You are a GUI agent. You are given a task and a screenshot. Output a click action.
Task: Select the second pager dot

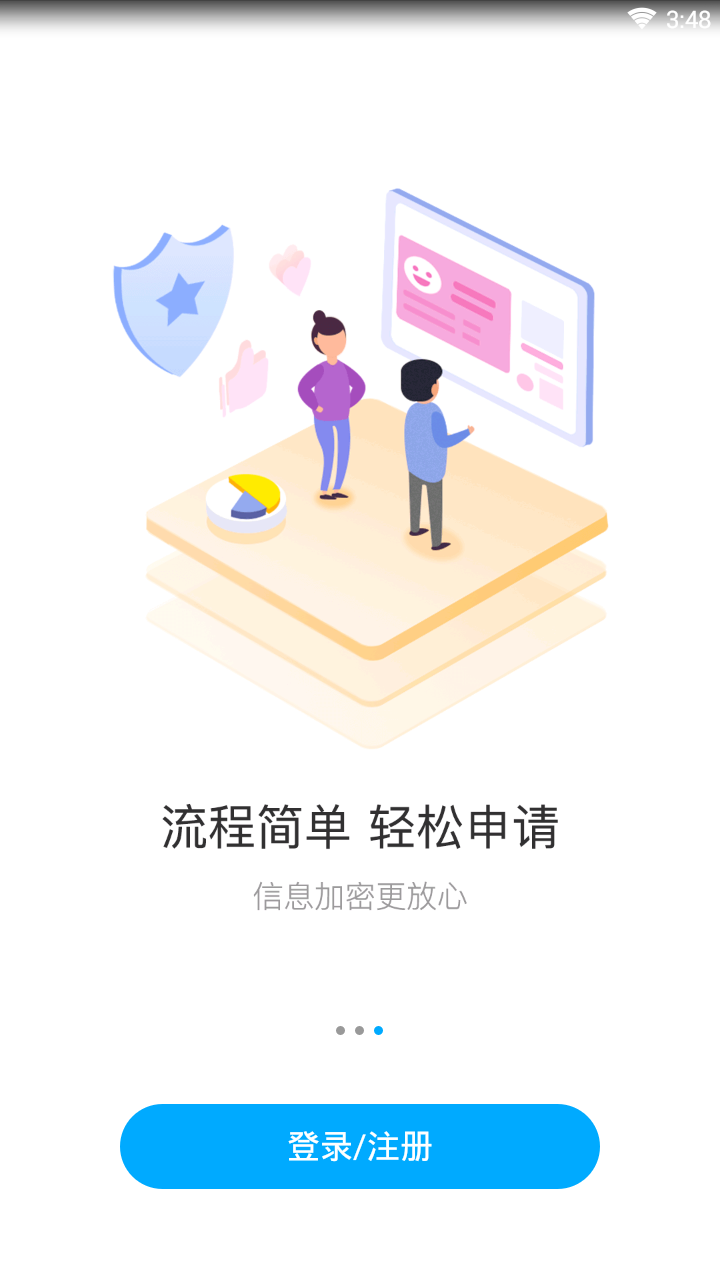pos(359,1029)
